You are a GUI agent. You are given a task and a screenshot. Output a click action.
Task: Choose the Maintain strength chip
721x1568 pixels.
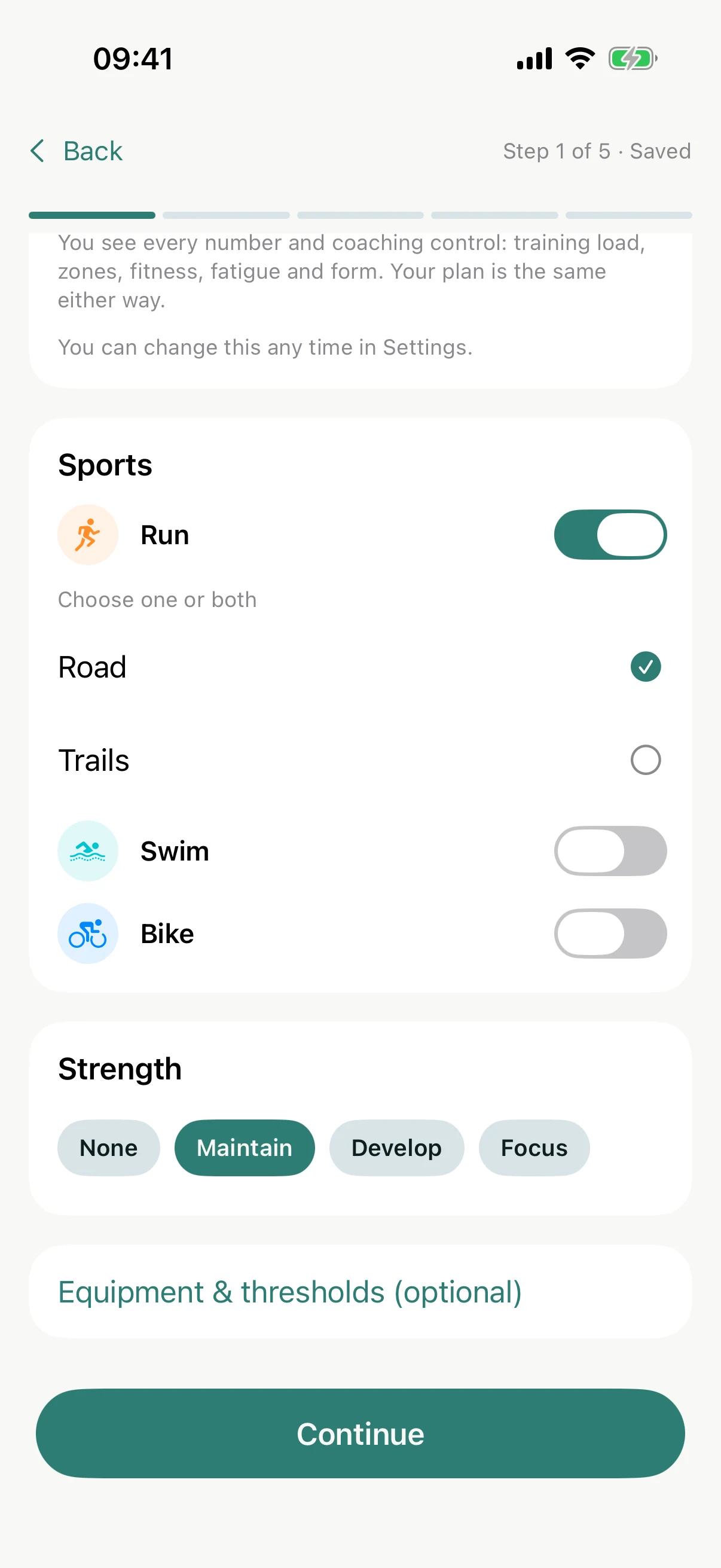[245, 1148]
